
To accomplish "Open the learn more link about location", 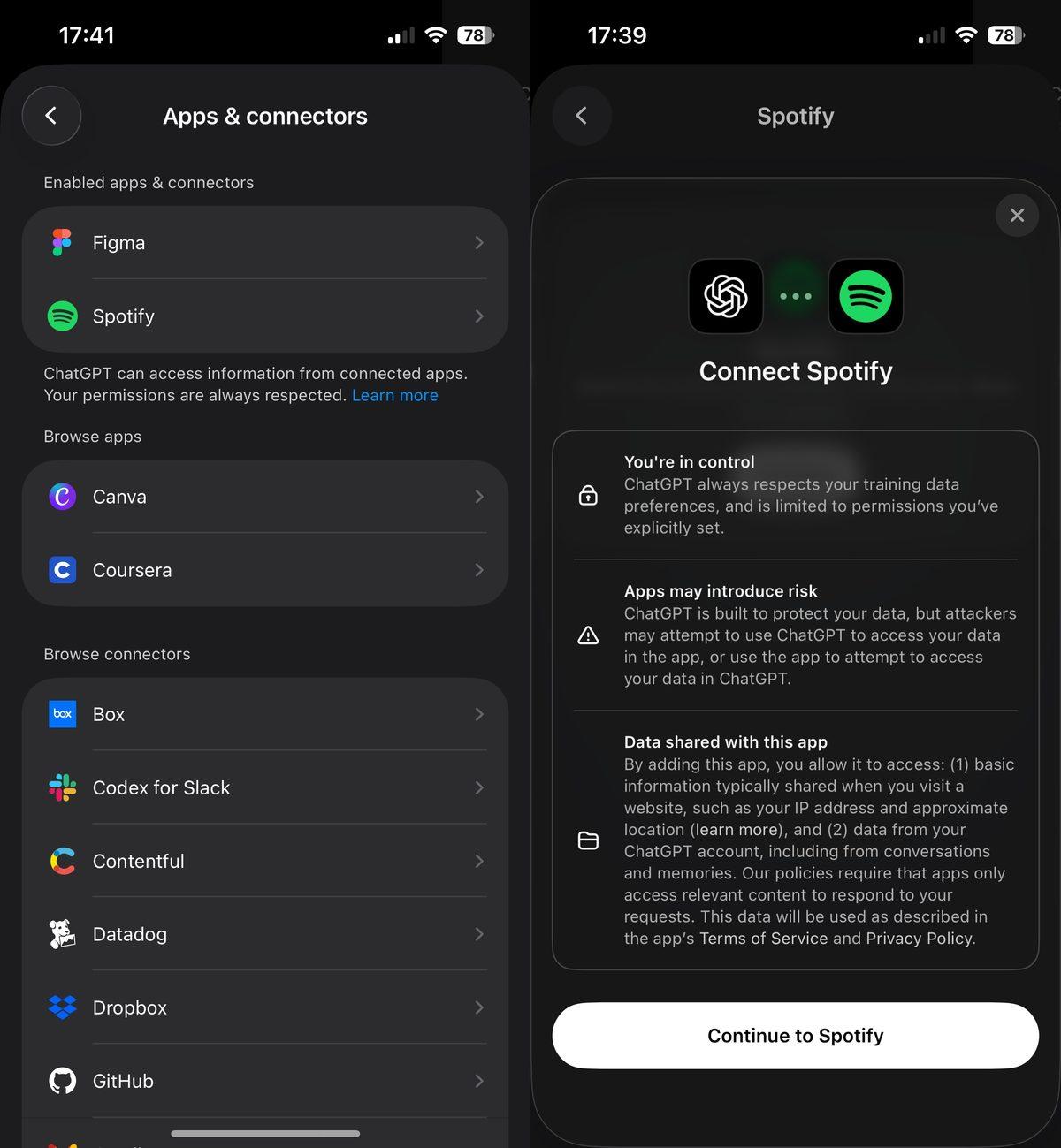I will (737, 830).
